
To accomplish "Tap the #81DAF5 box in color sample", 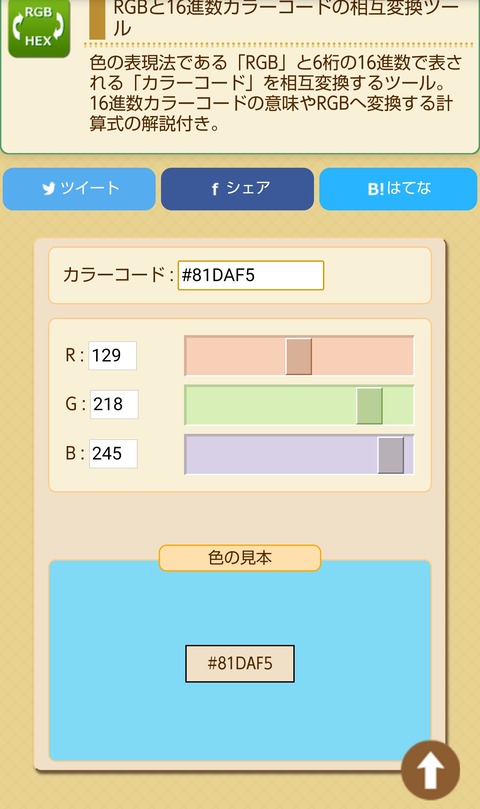I will coord(240,664).
